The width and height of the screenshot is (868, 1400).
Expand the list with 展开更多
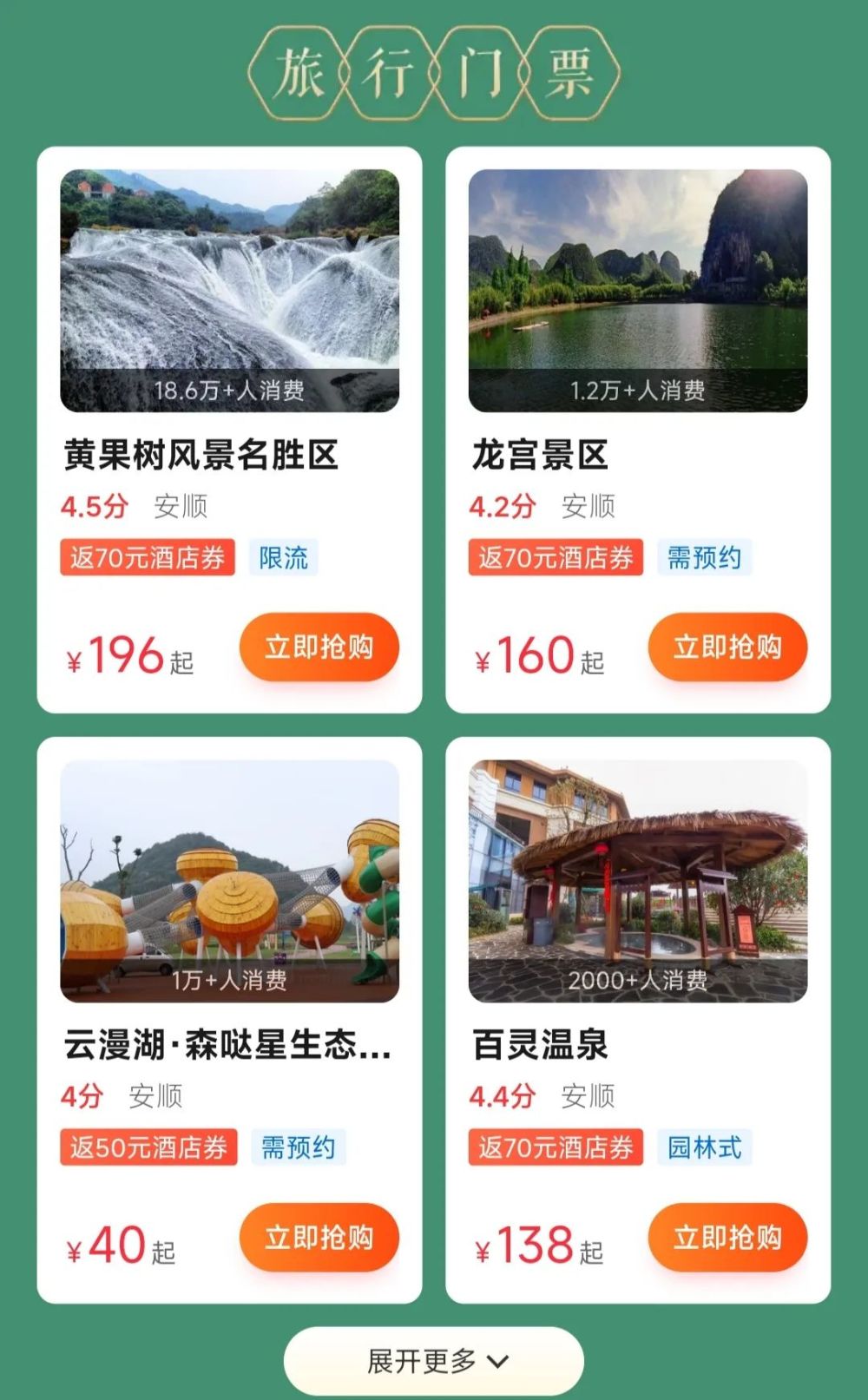[x=433, y=1361]
